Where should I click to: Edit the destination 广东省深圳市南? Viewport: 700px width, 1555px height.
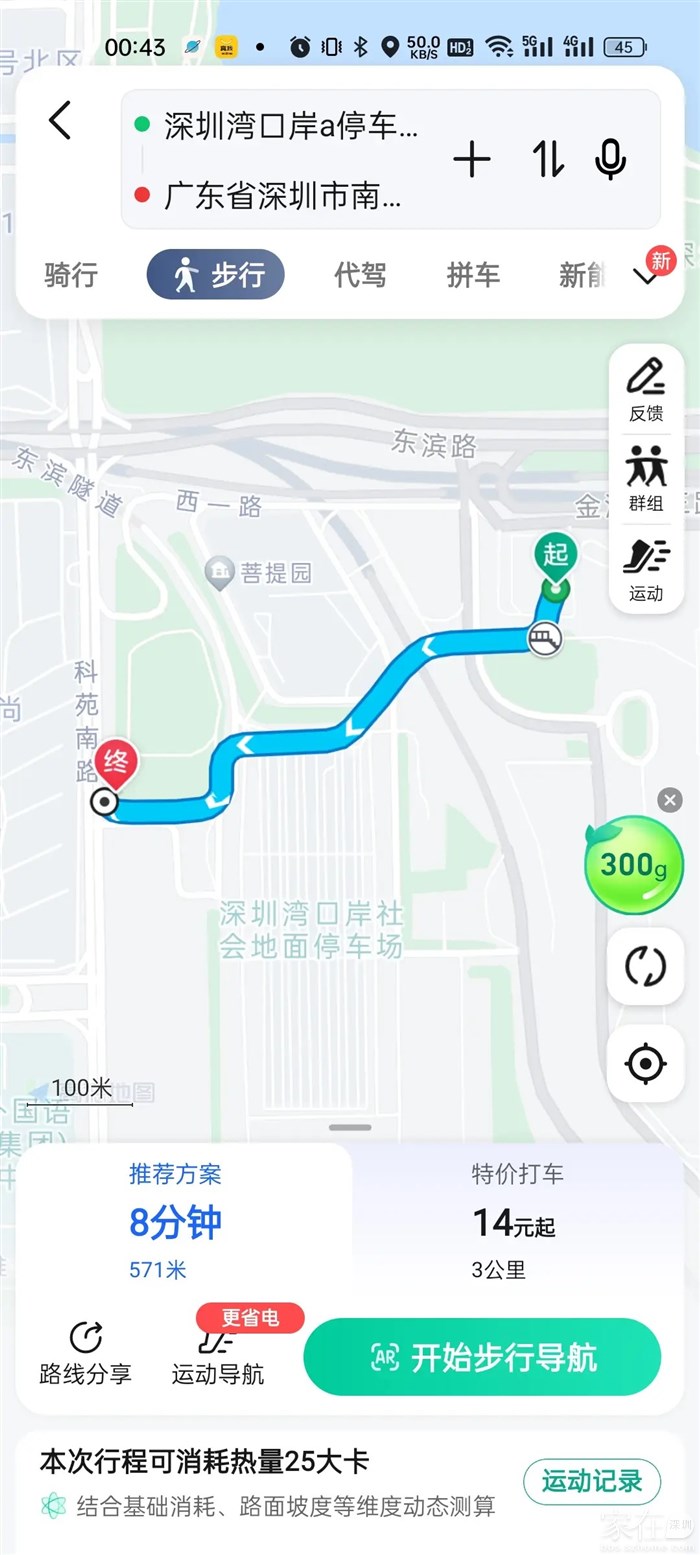coord(282,196)
